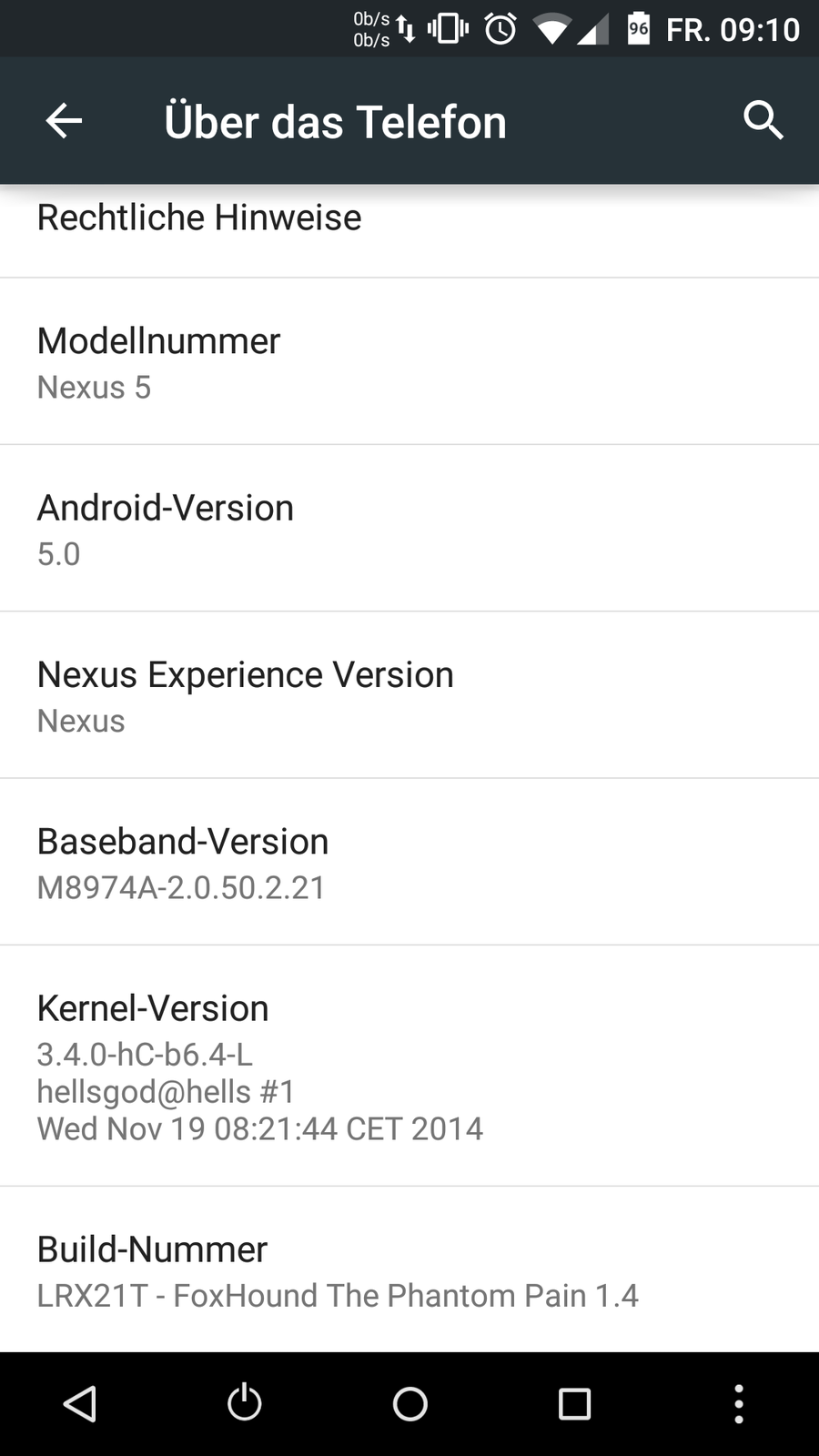Select the Kernel-Version entry
Image resolution: width=819 pixels, height=1456 pixels.
point(409,1066)
